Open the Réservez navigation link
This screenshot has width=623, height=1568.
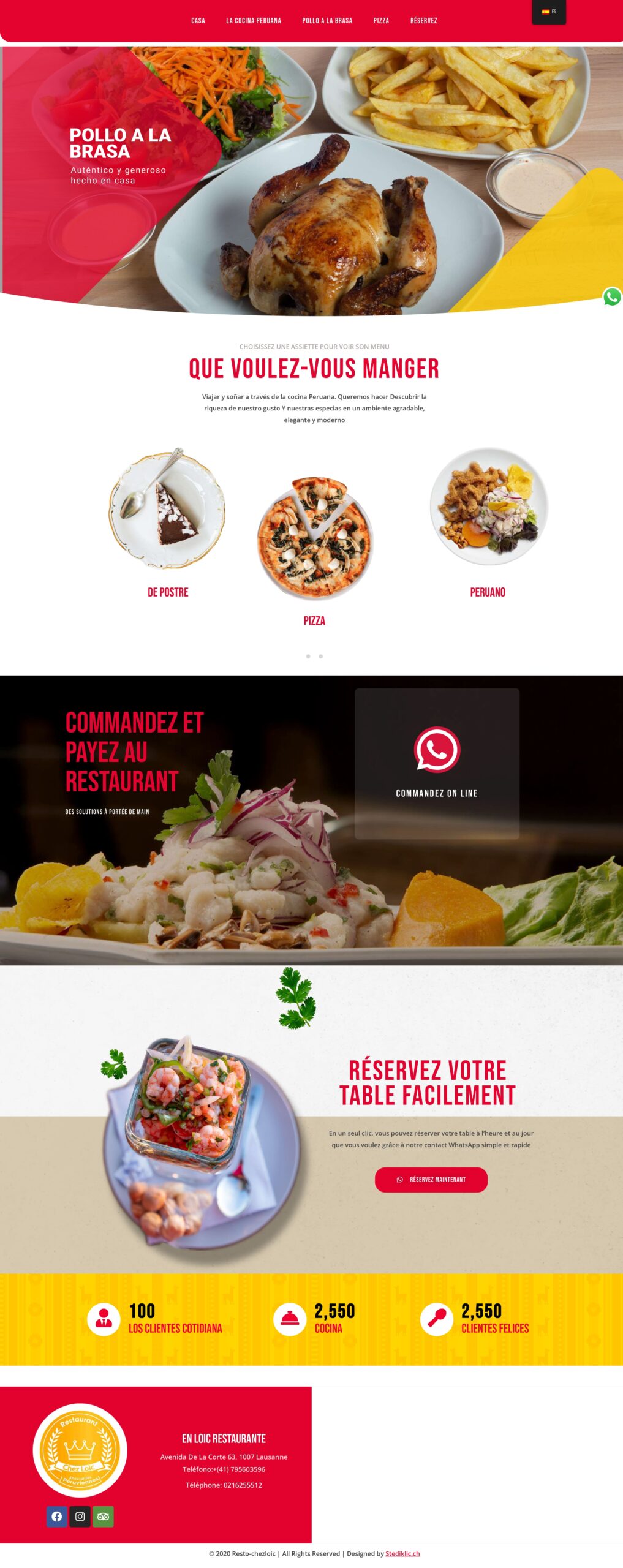click(x=424, y=21)
